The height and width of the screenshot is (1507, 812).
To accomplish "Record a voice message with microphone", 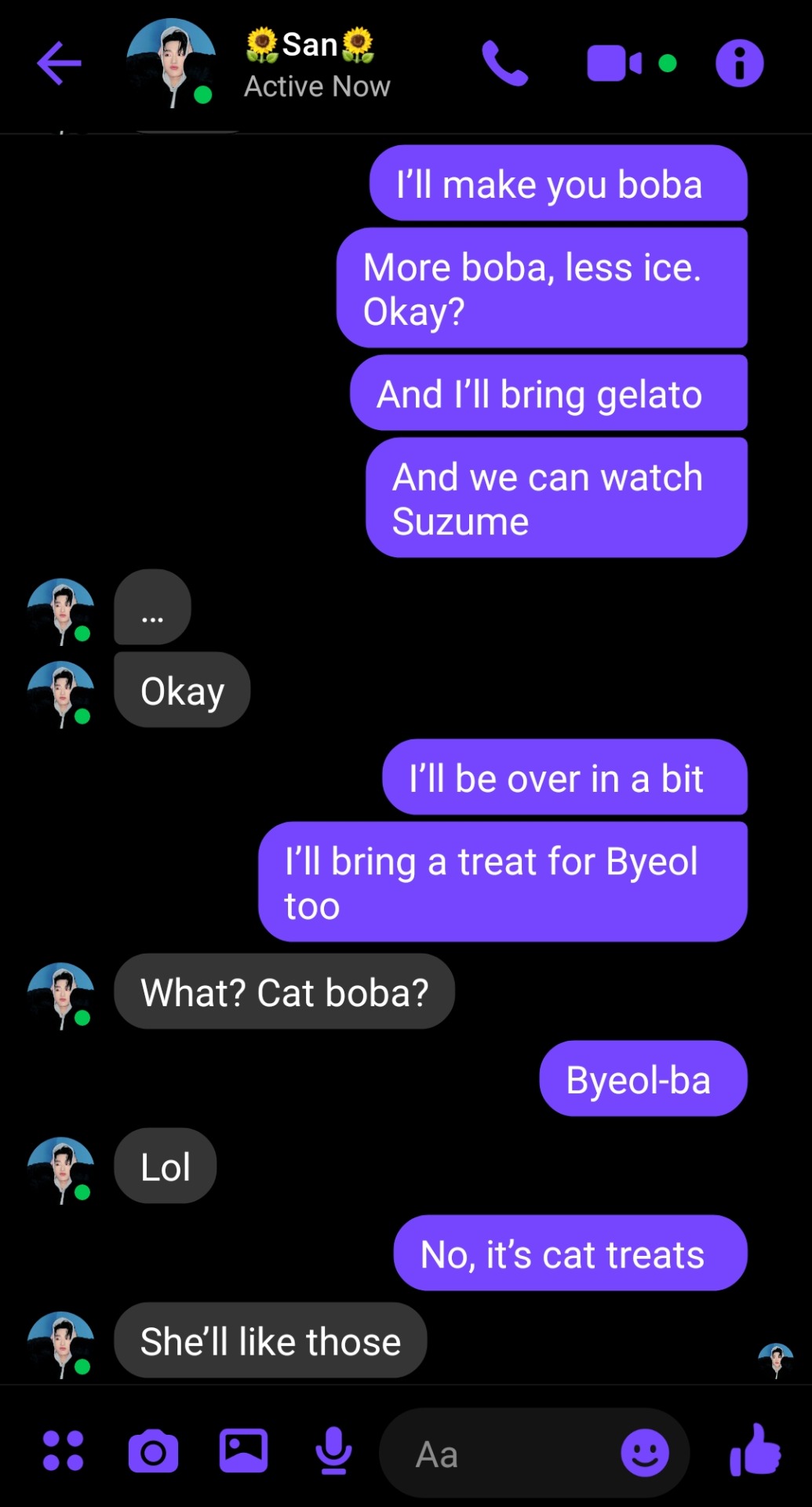I will point(333,1450).
